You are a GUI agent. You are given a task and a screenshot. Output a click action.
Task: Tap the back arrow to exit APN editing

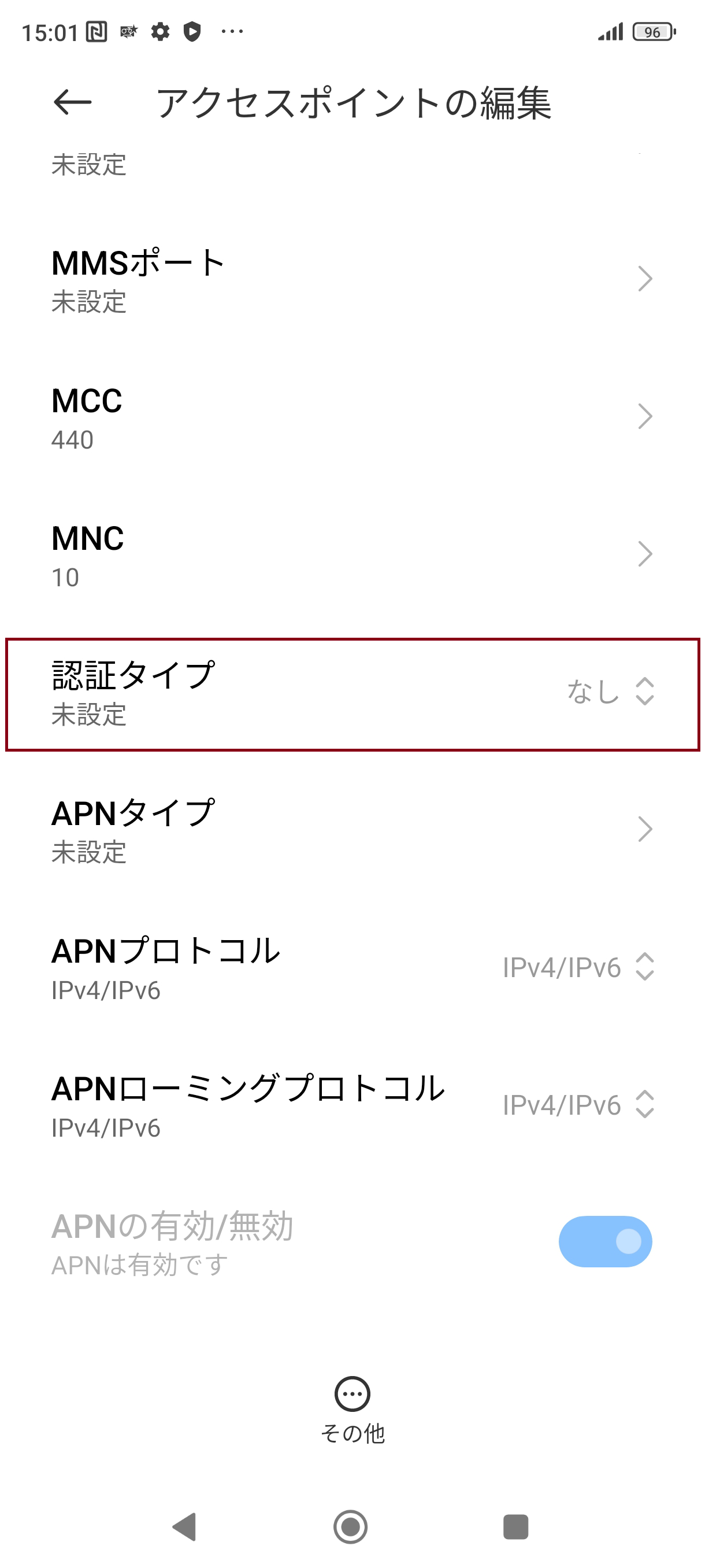pyautogui.click(x=71, y=102)
